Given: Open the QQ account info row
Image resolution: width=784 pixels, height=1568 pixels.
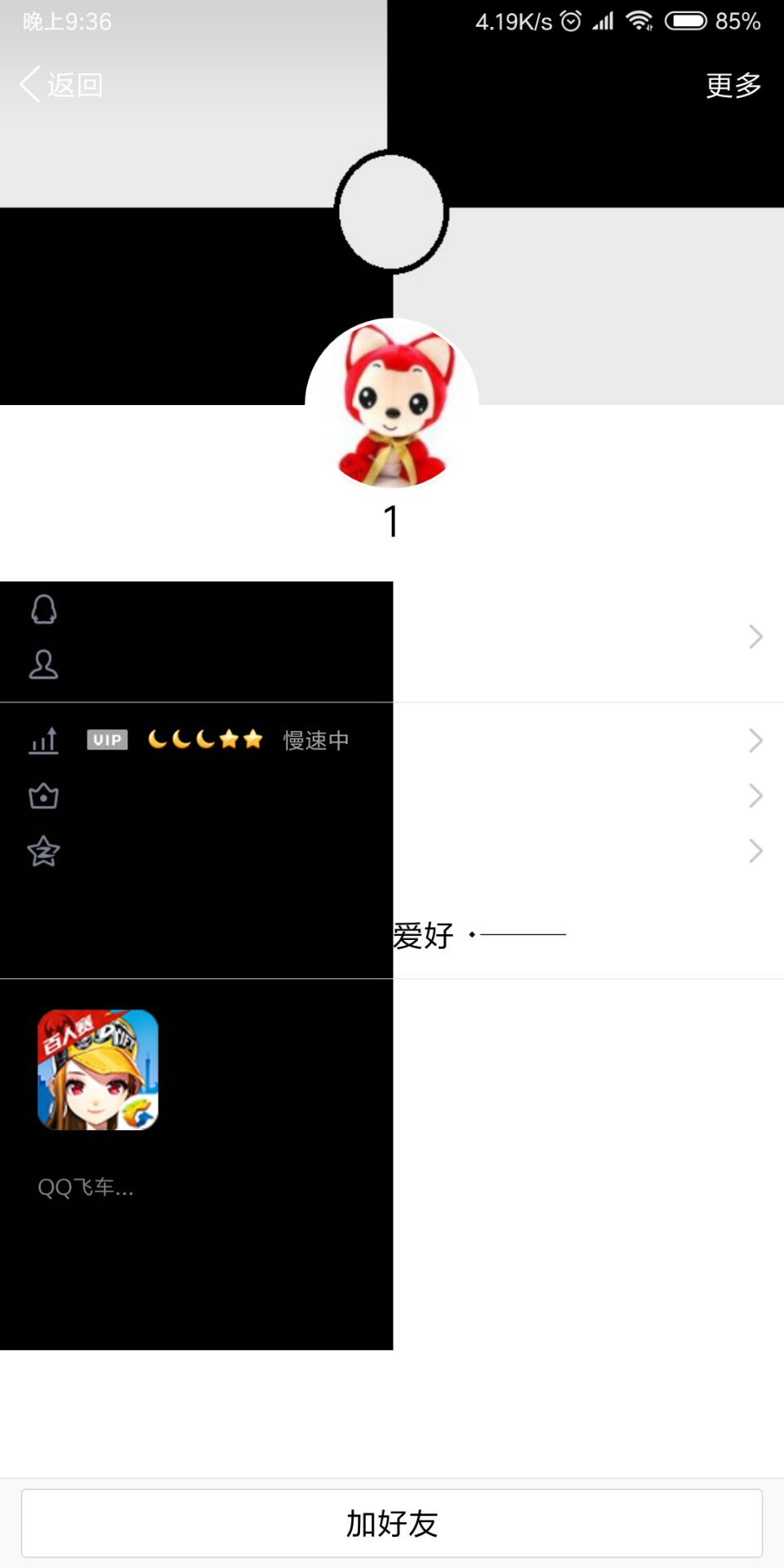Looking at the screenshot, I should click(x=392, y=637).
